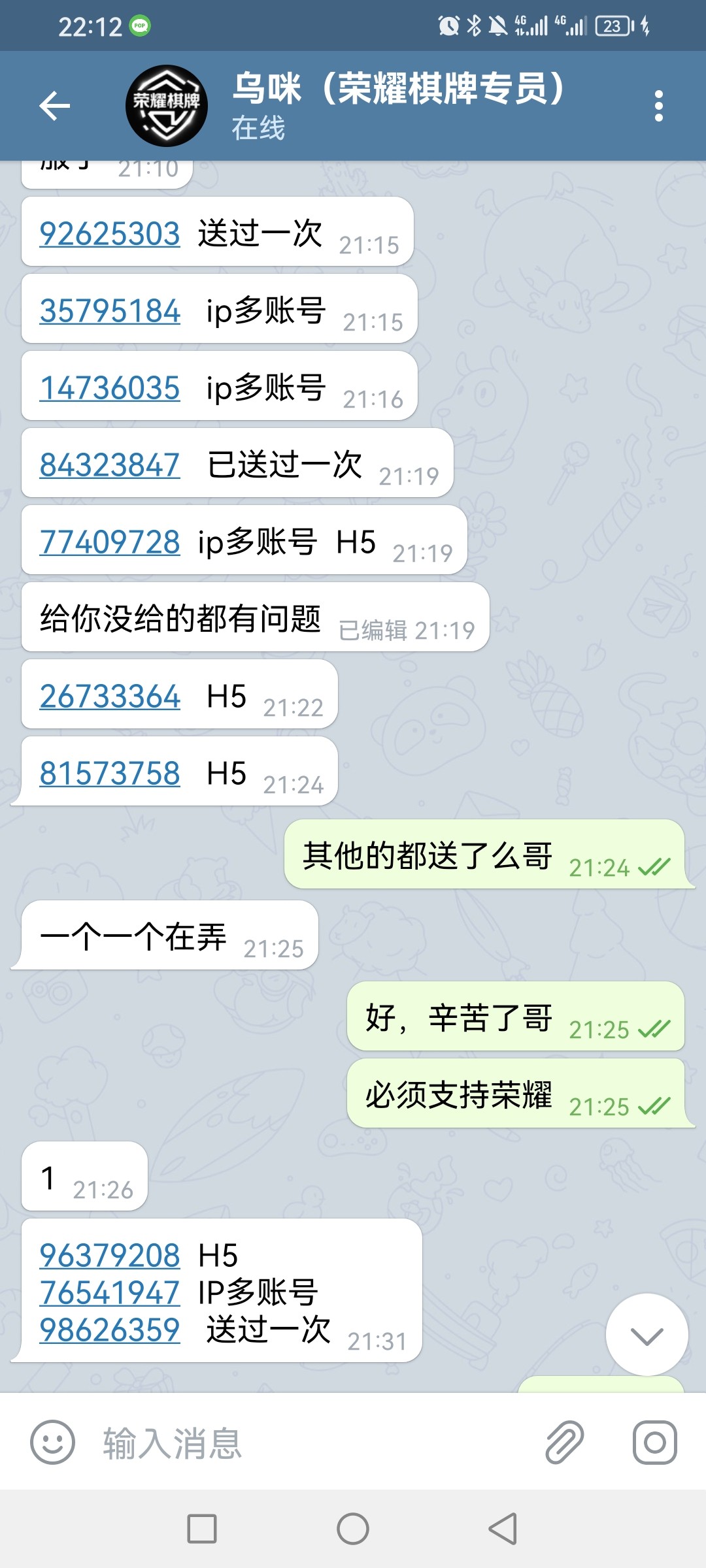The width and height of the screenshot is (706, 1568).
Task: Open the system recent apps view
Action: (202, 1529)
